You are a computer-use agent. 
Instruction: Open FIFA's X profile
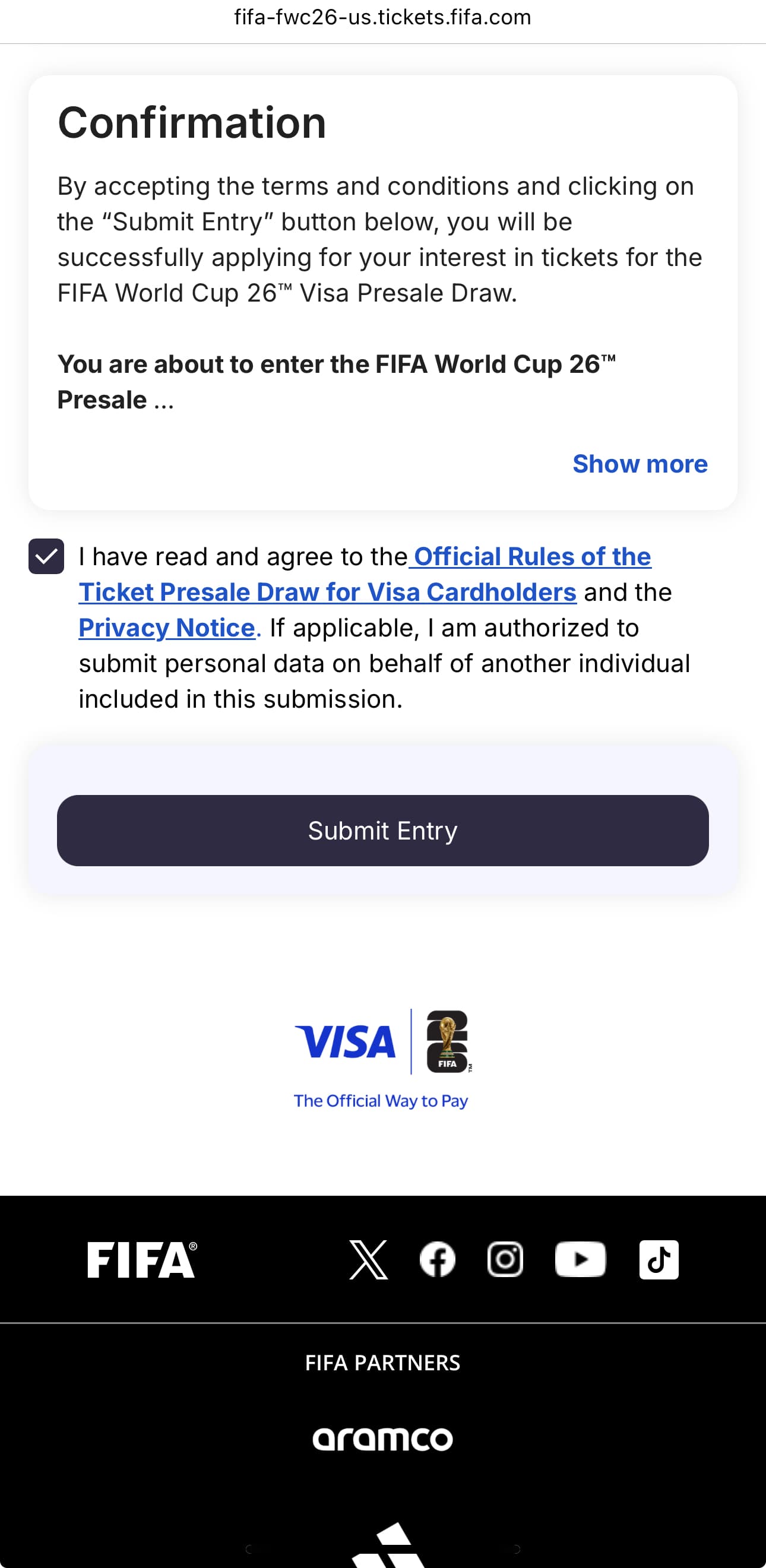(368, 1259)
